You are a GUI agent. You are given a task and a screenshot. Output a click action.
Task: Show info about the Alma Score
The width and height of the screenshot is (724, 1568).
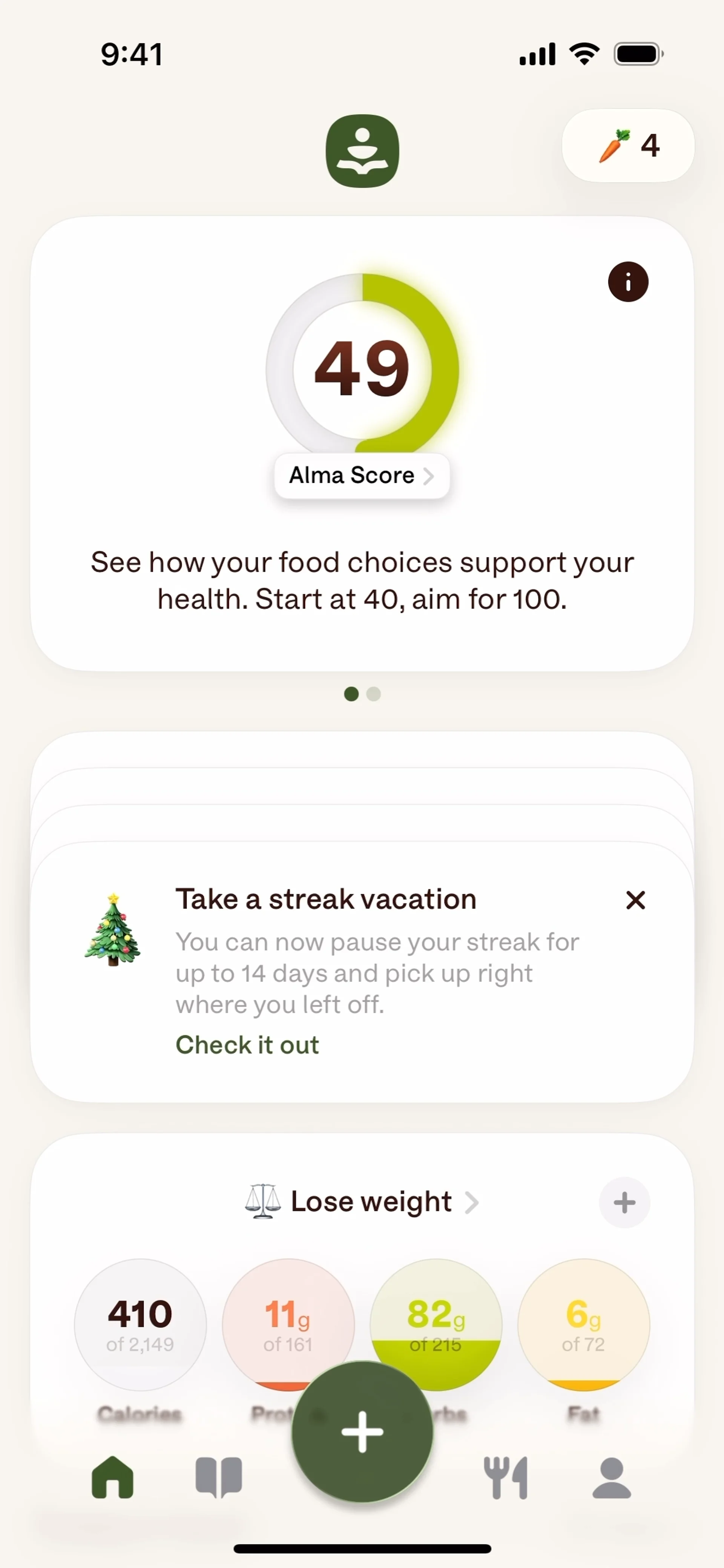(628, 282)
